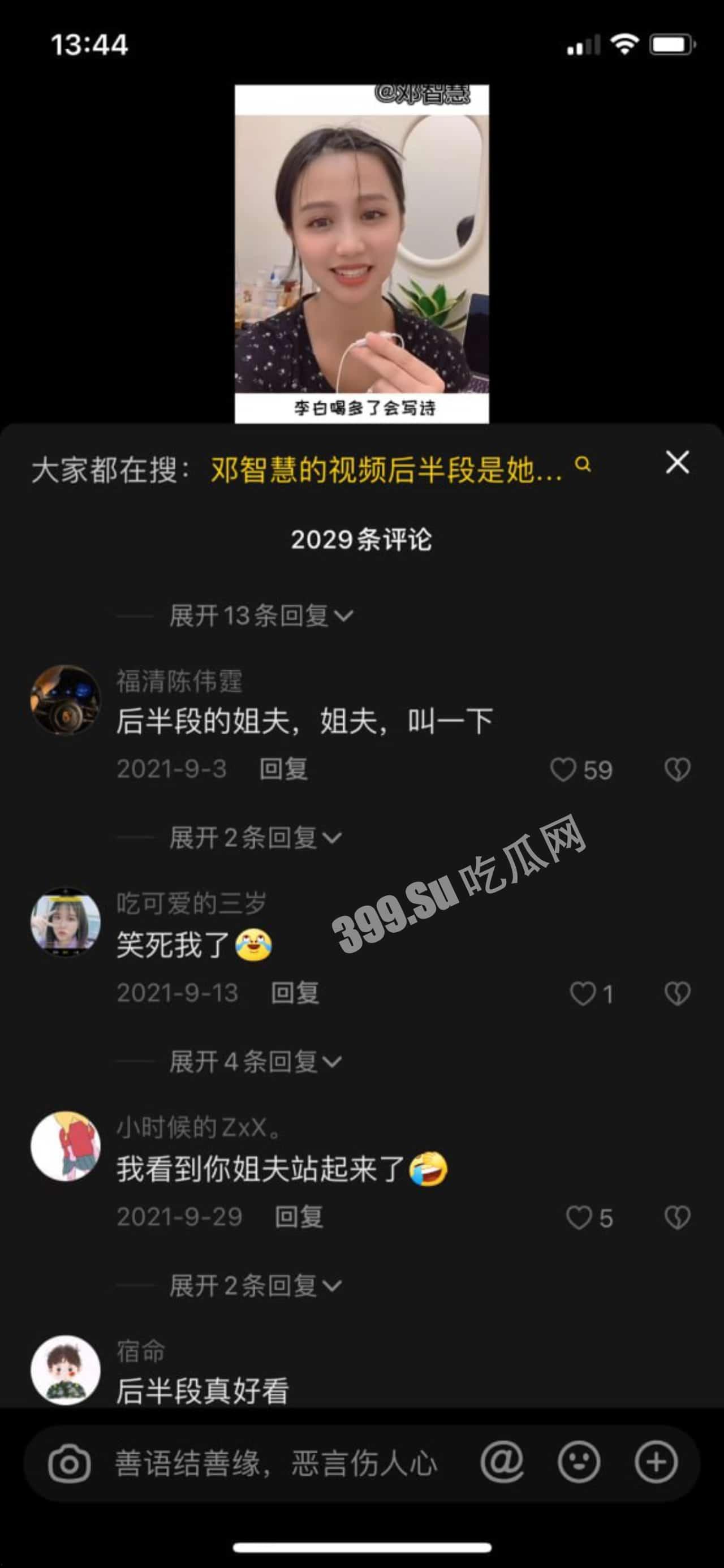Viewport: 724px width, 1568px height.
Task: Like 吃可爱的三岁's 笑死我了 comment
Action: [x=582, y=993]
